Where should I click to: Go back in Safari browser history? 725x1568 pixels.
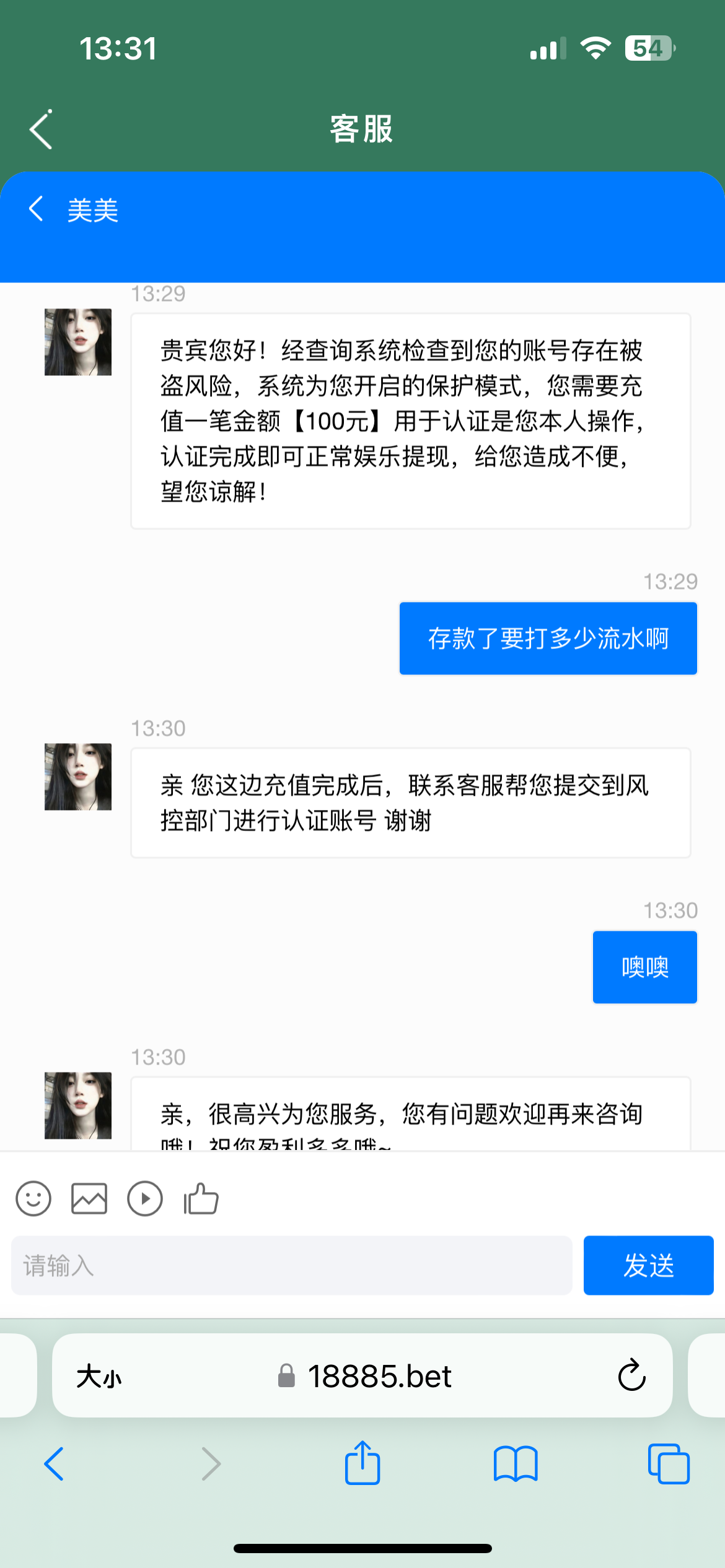(x=55, y=1464)
